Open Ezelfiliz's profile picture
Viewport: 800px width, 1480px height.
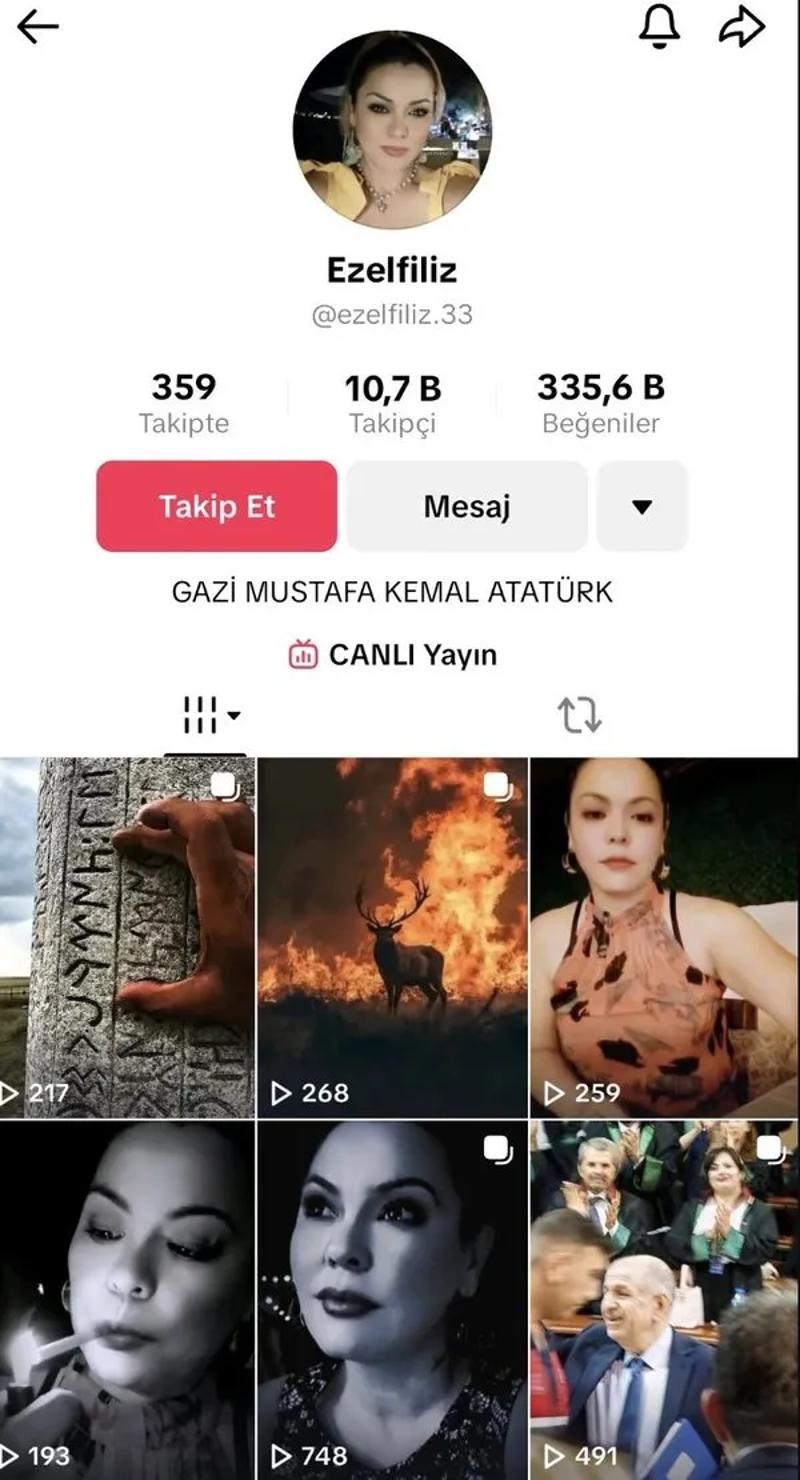[x=392, y=130]
